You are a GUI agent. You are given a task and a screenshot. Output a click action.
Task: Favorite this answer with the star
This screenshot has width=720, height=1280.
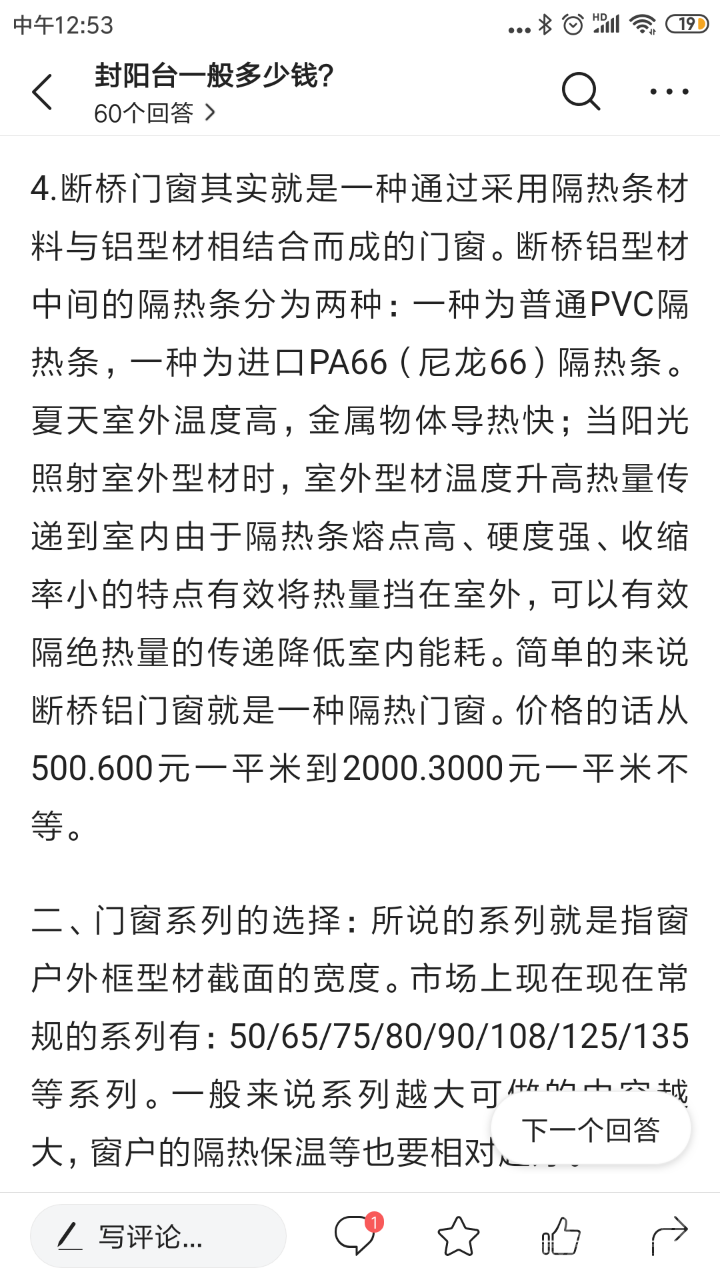[x=458, y=1237]
